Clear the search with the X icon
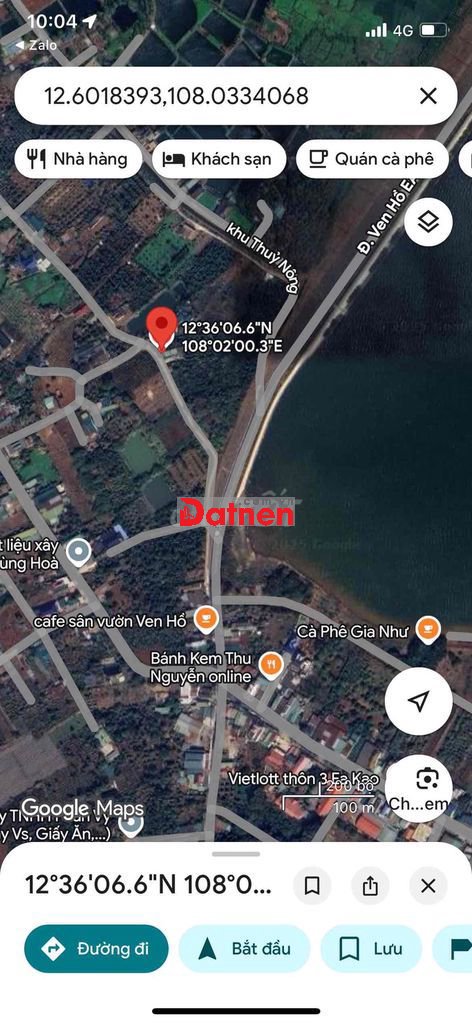 pyautogui.click(x=428, y=97)
